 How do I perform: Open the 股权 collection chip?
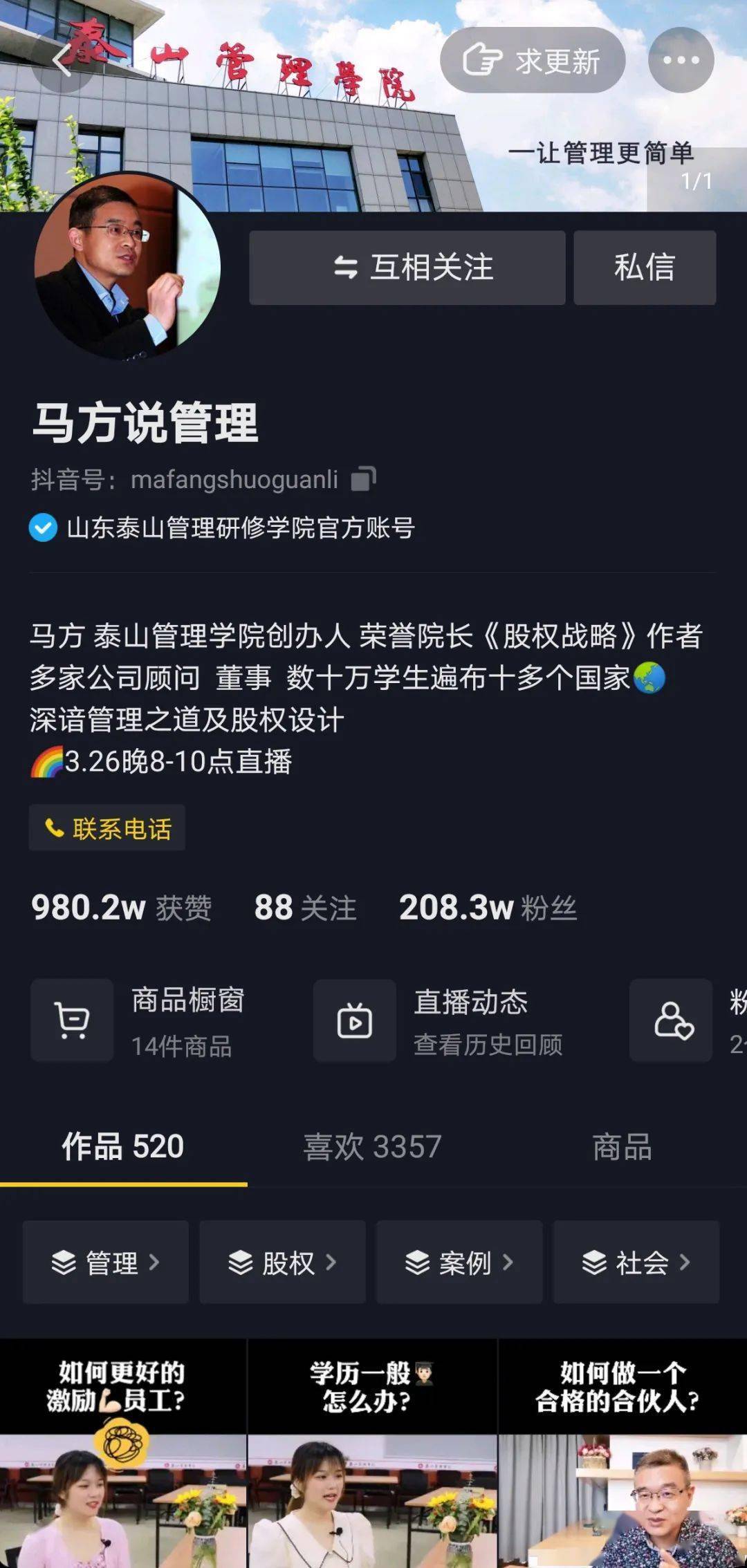point(282,1262)
